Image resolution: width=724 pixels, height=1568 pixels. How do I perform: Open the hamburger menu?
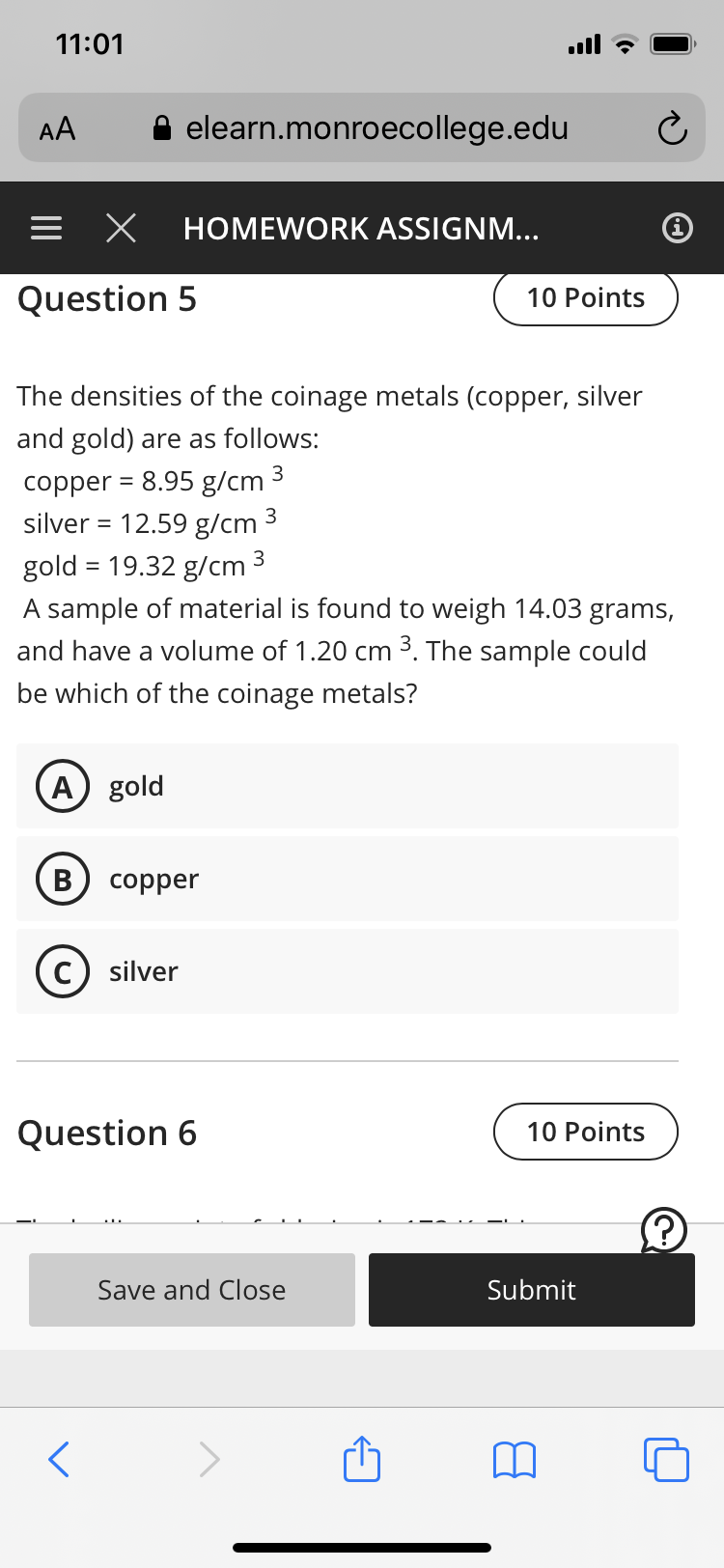(x=45, y=229)
